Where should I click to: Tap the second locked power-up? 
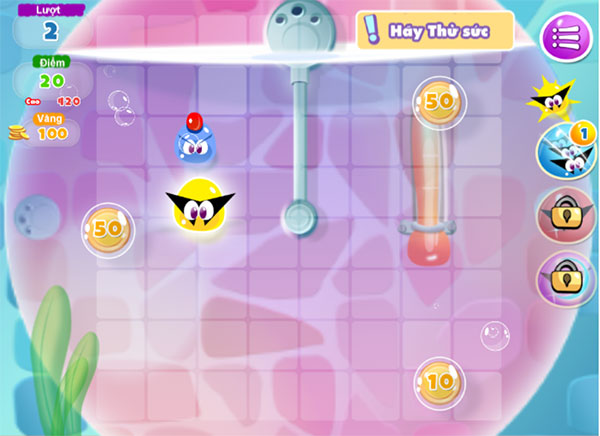(566, 276)
